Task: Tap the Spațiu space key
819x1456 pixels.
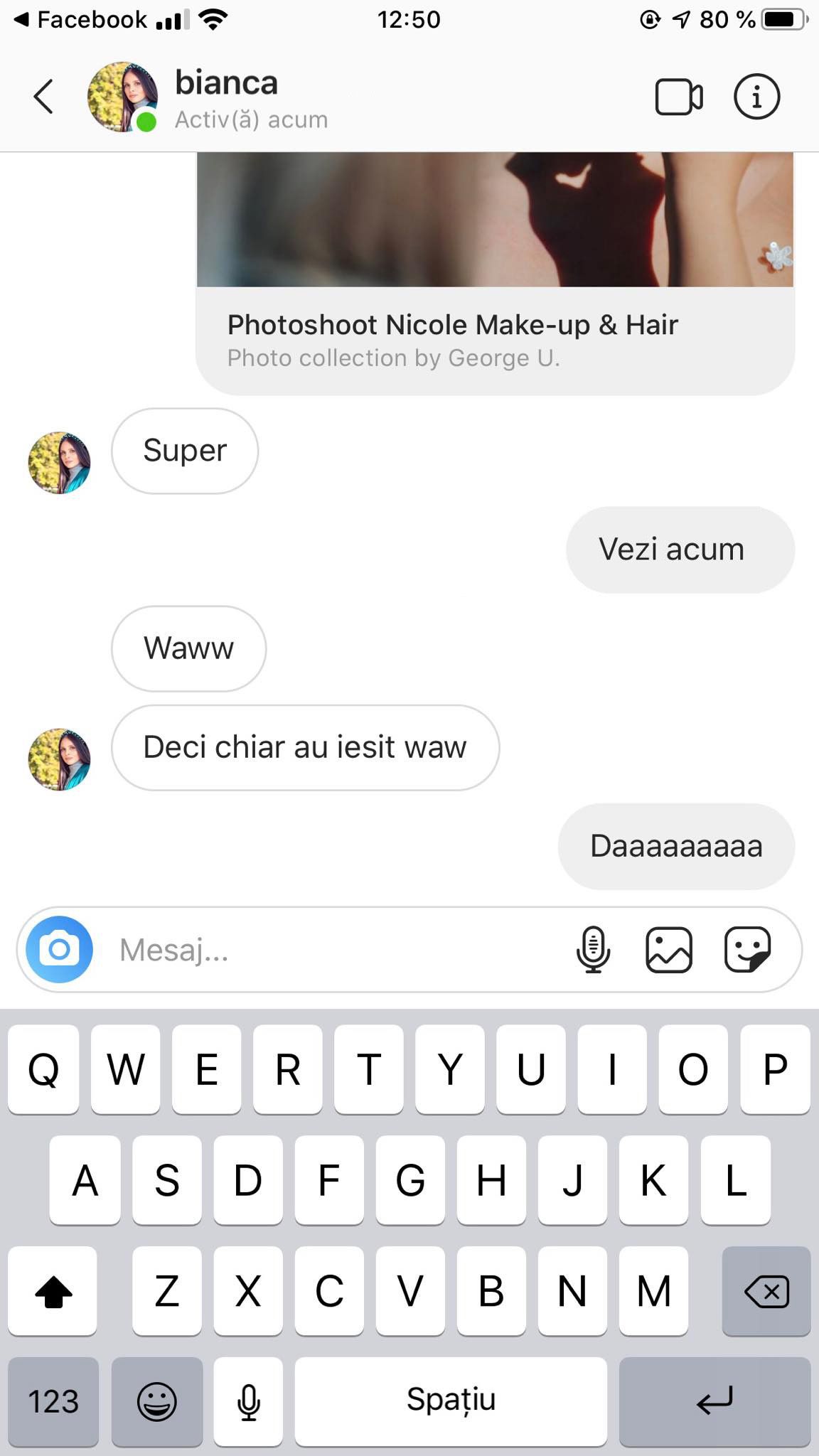Action: point(451,1401)
